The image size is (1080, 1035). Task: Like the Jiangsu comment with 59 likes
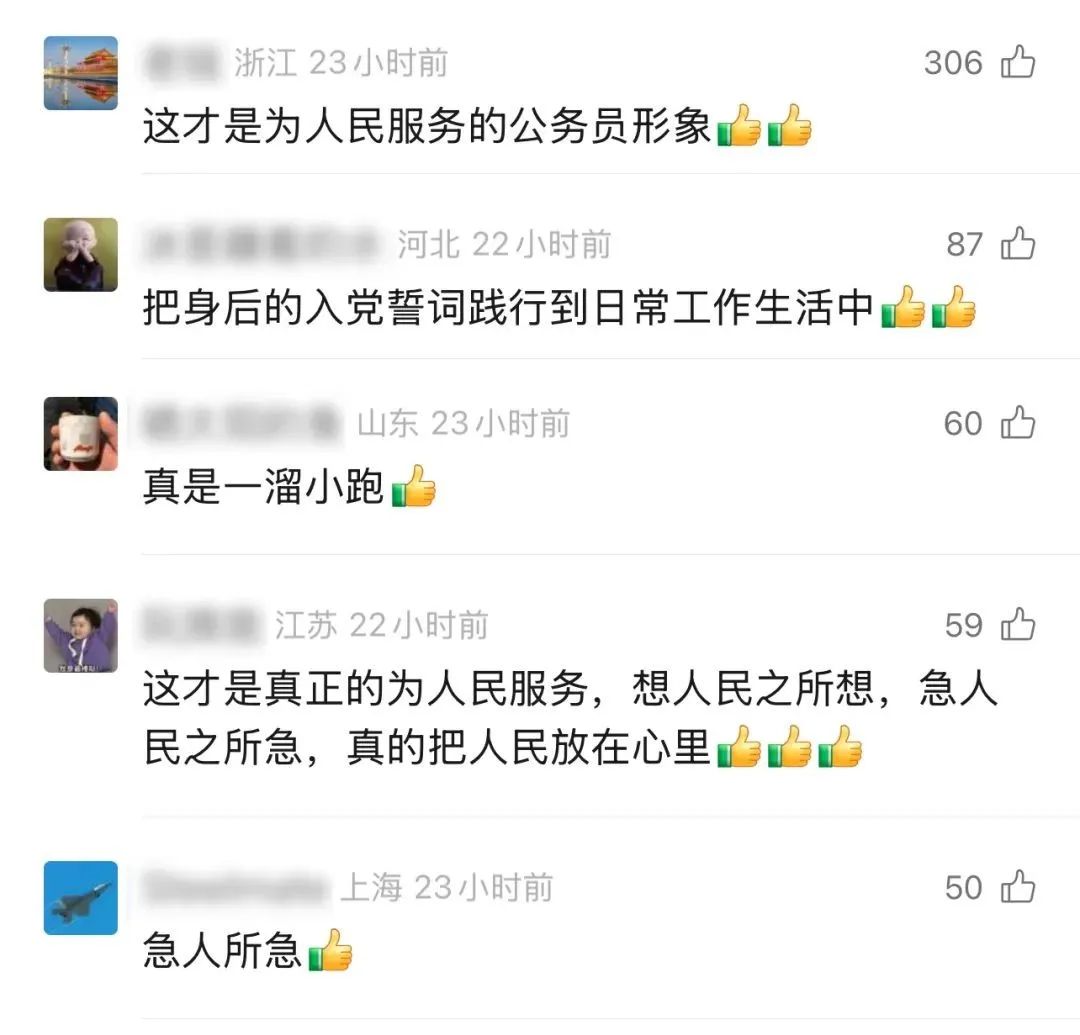[1018, 625]
